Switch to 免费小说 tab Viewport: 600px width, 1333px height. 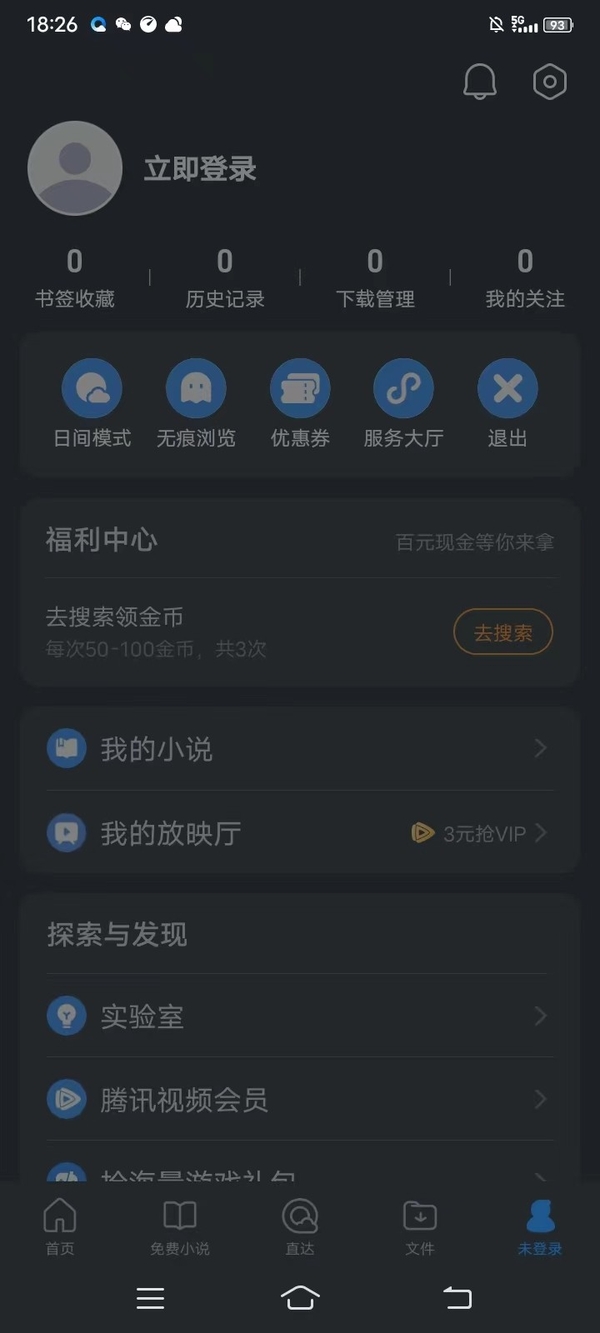click(180, 1227)
